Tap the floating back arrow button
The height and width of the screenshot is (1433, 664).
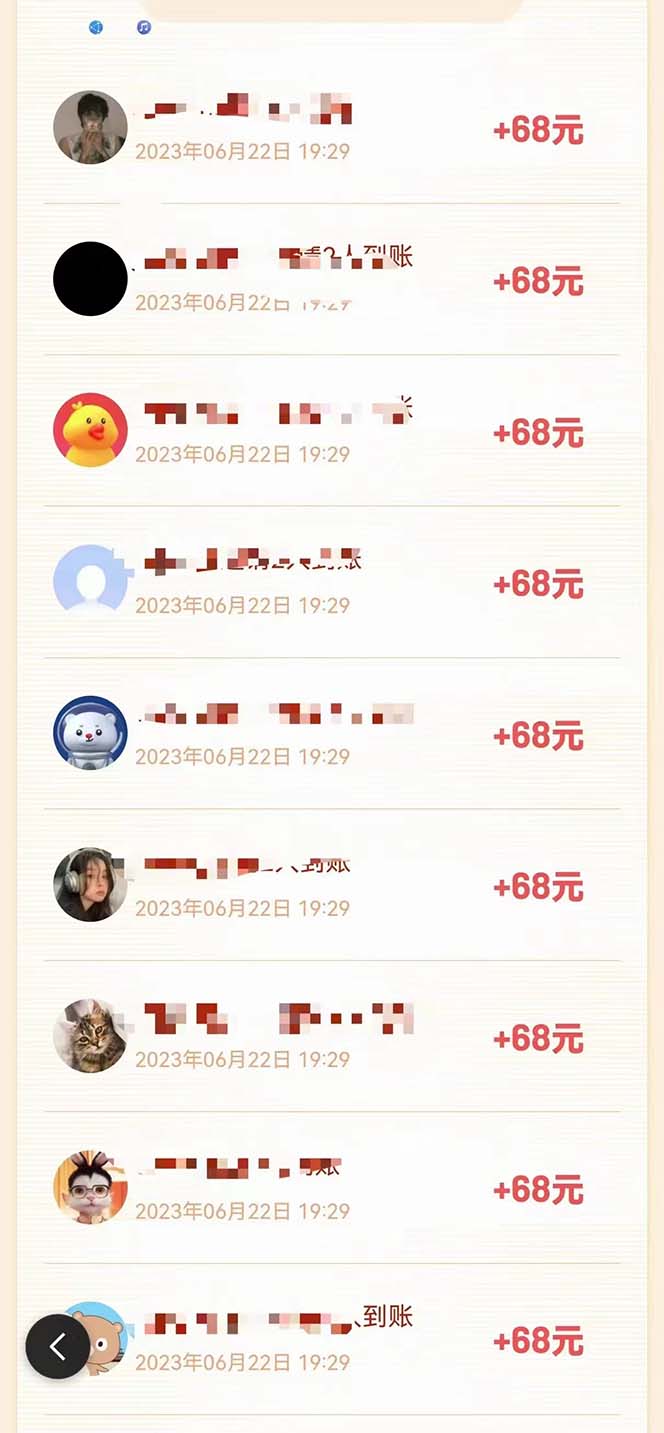pyautogui.click(x=57, y=1347)
